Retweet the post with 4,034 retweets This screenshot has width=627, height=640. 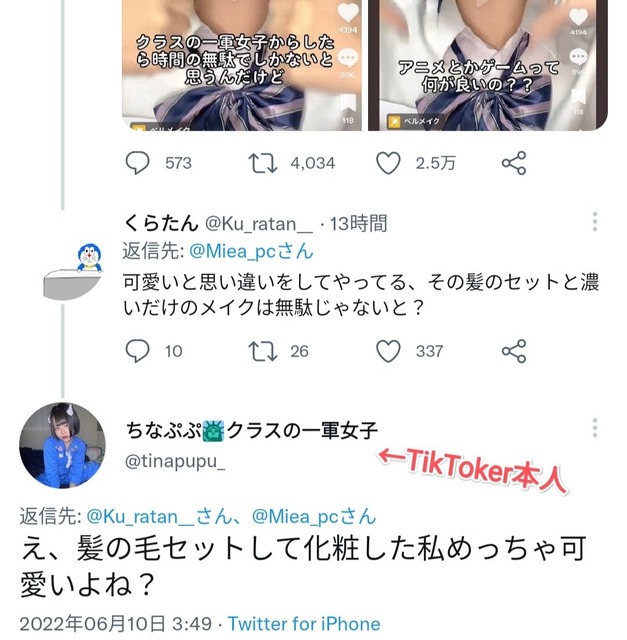263,163
